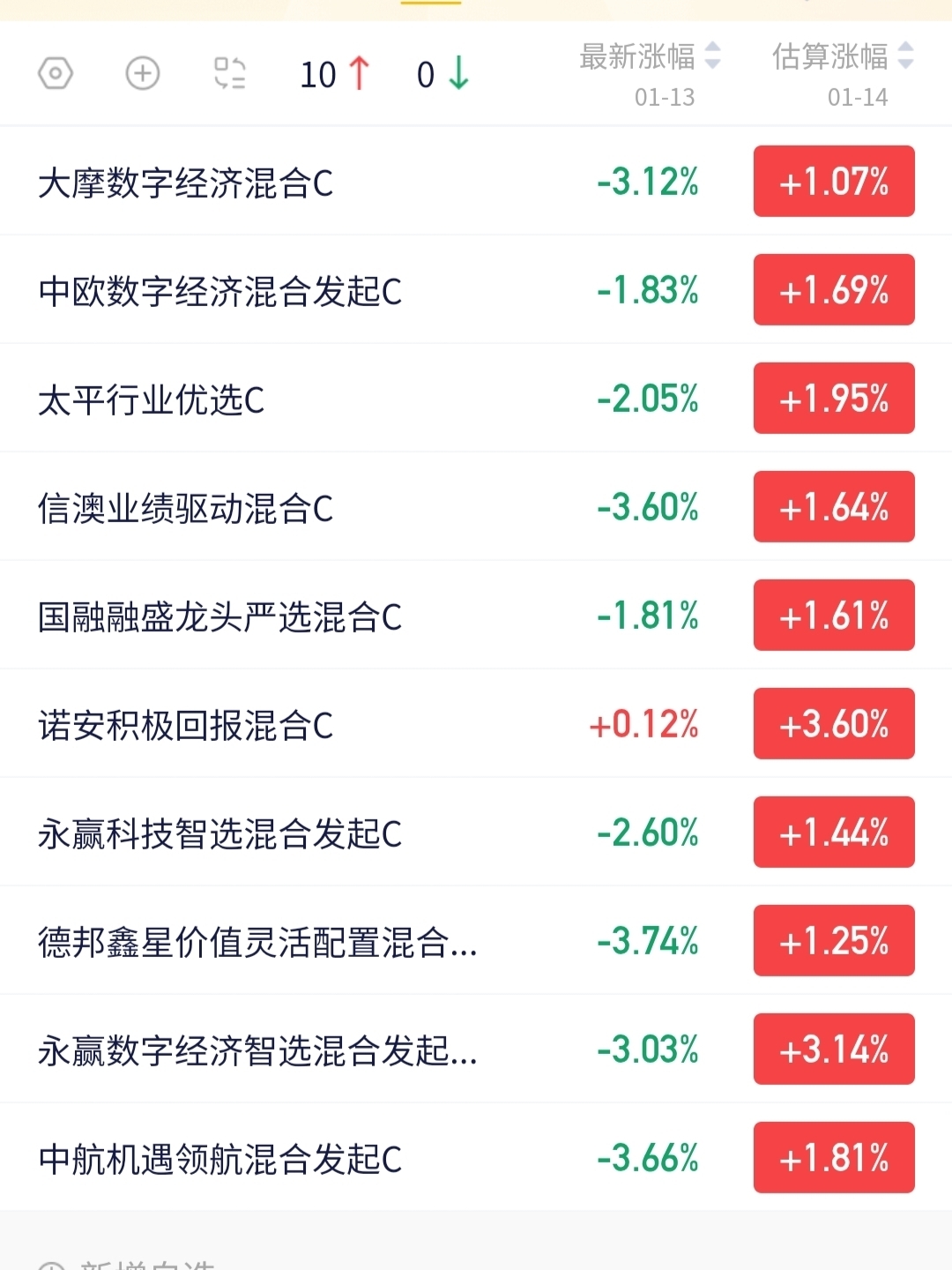The width and height of the screenshot is (952, 1270).
Task: Open the hexagon settings icon
Action: (56, 73)
